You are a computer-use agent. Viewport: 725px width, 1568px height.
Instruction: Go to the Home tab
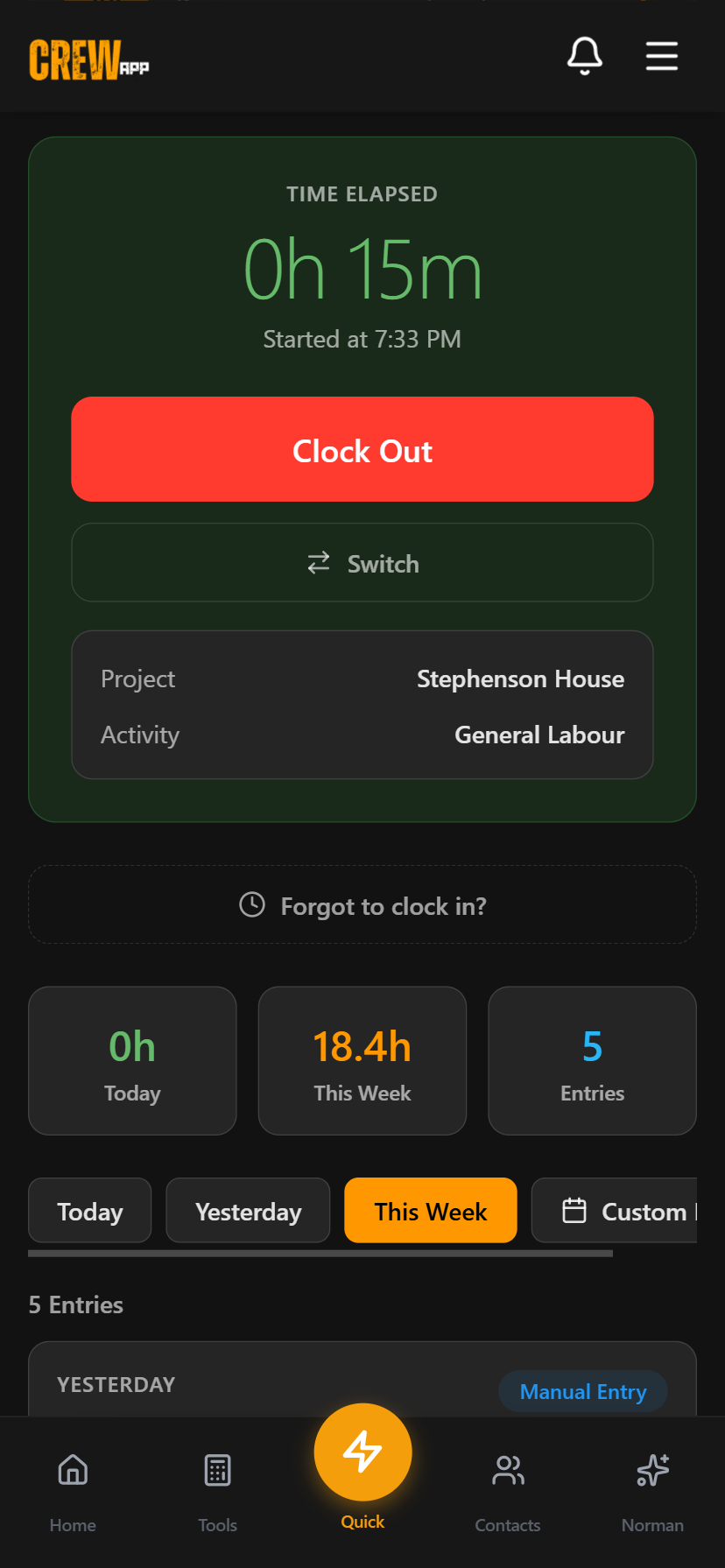[73, 1487]
